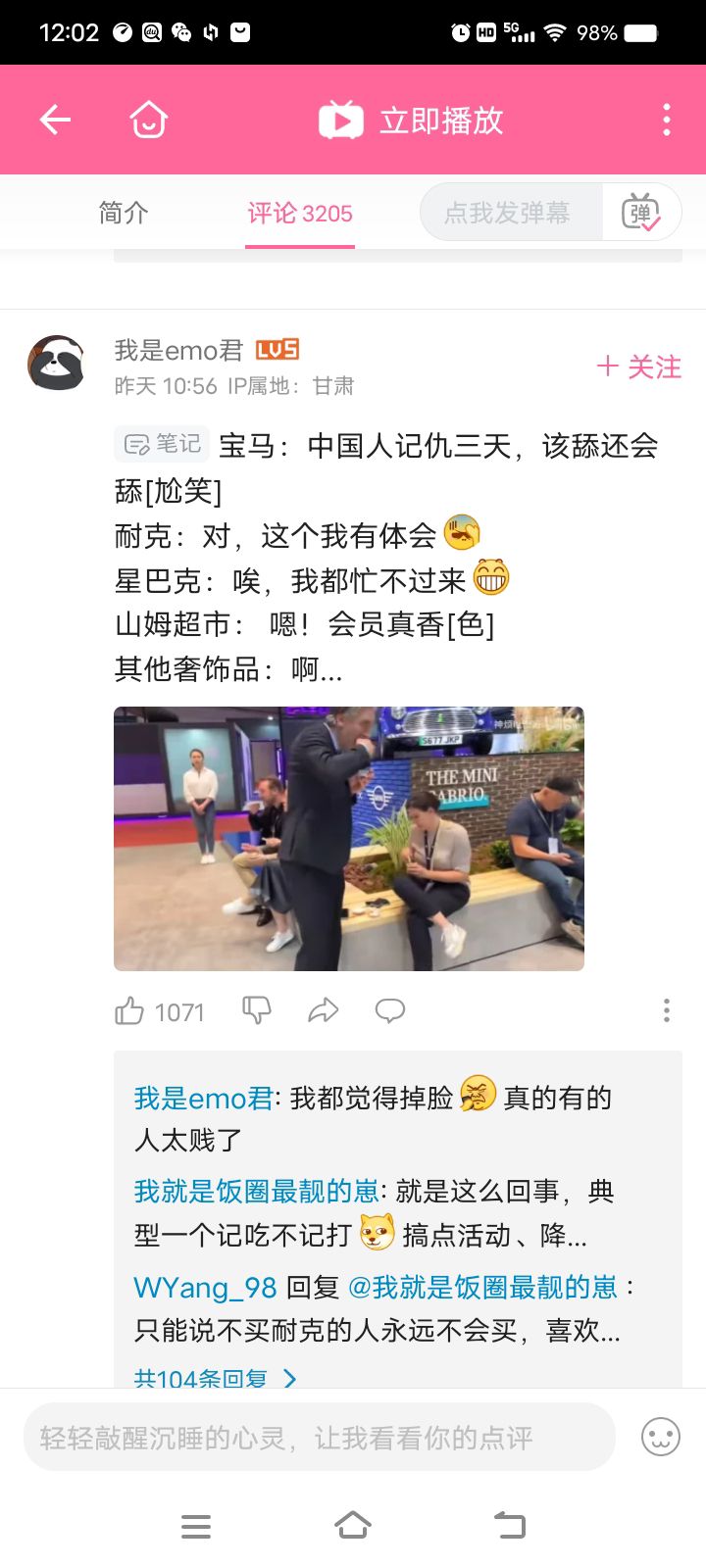Switch to the 简介 tab
This screenshot has height=1568, width=706.
[124, 213]
